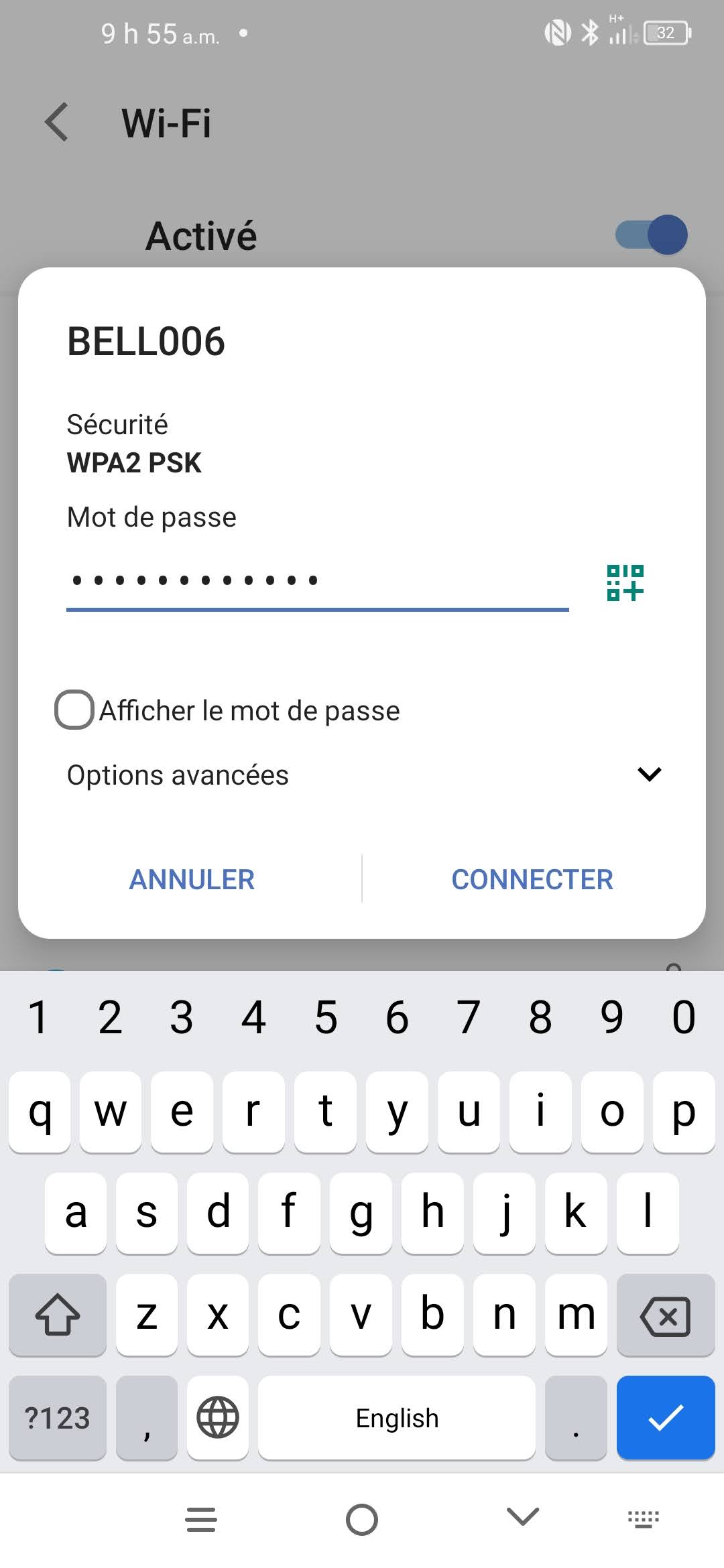Tap ANNULER to cancel the connection

pos(191,878)
